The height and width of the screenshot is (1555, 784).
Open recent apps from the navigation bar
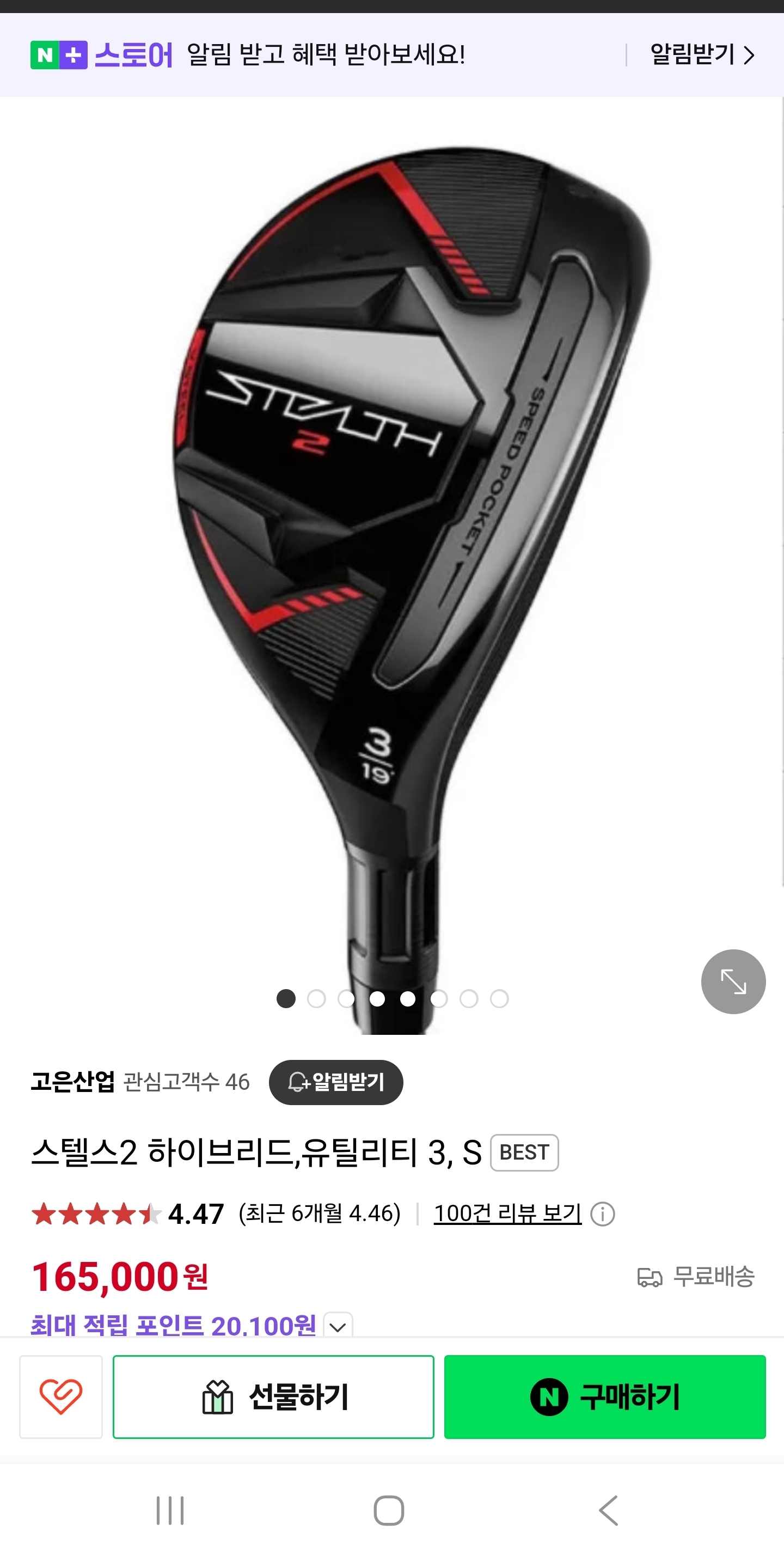click(x=170, y=1510)
